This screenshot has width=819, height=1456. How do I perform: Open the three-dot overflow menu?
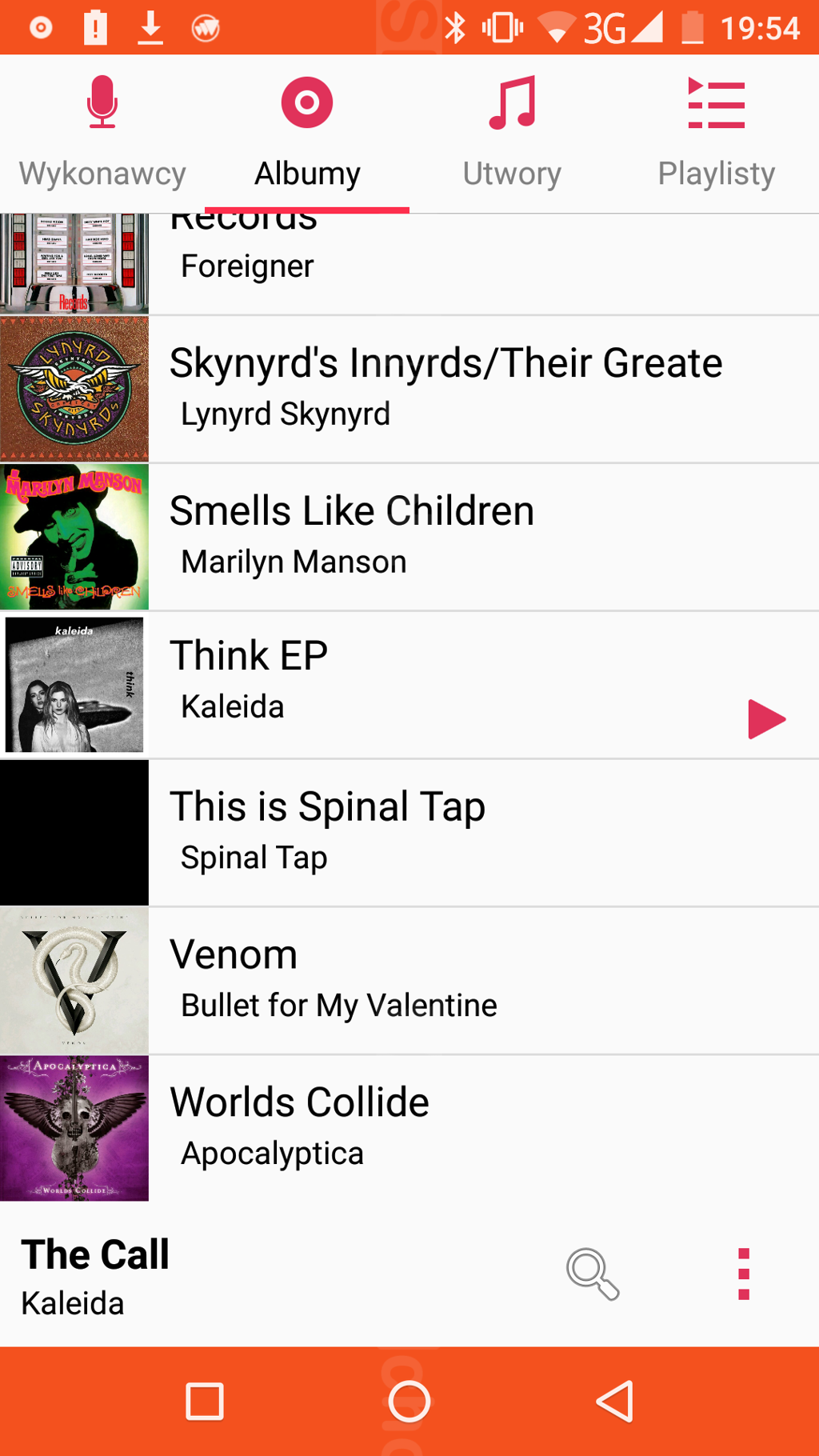point(744,1274)
